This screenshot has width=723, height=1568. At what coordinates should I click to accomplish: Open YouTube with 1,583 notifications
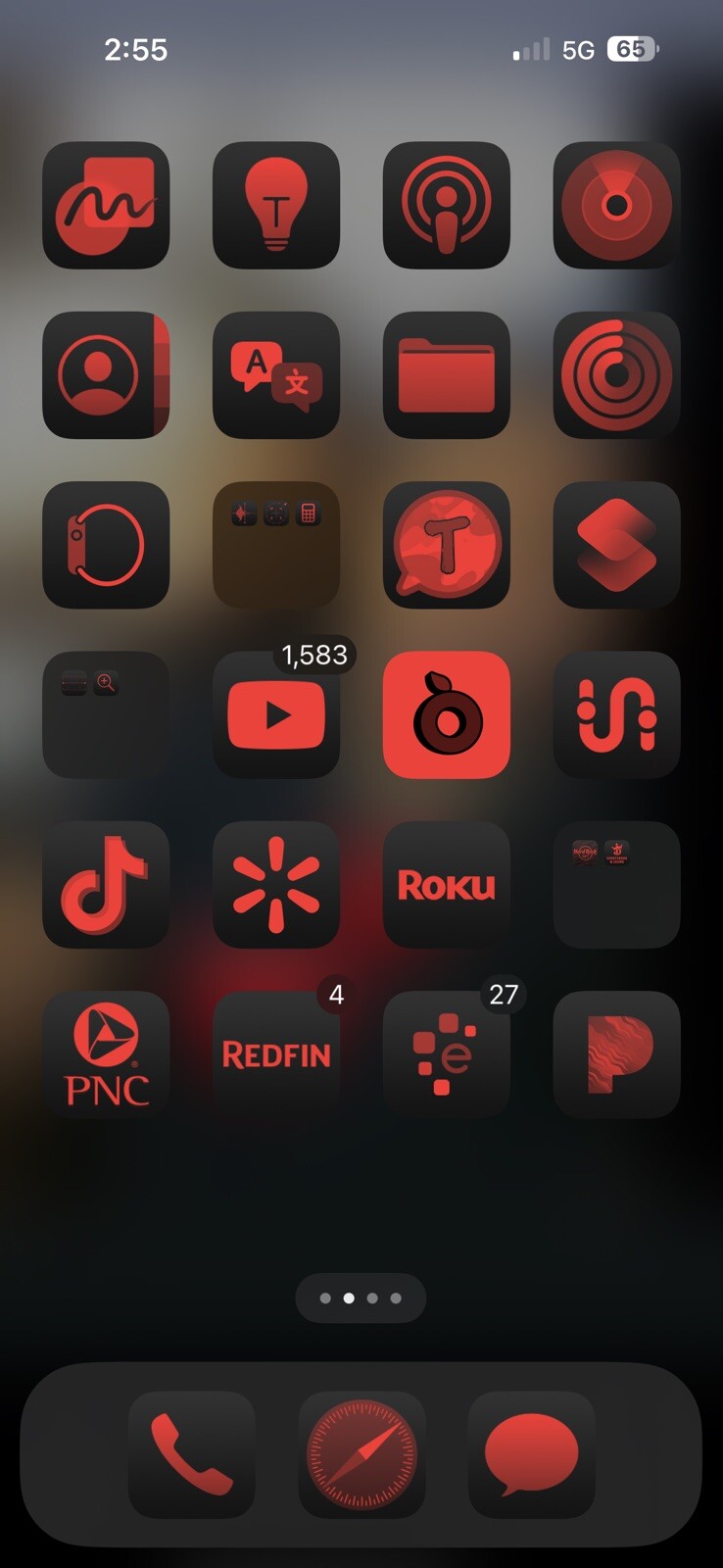click(276, 715)
